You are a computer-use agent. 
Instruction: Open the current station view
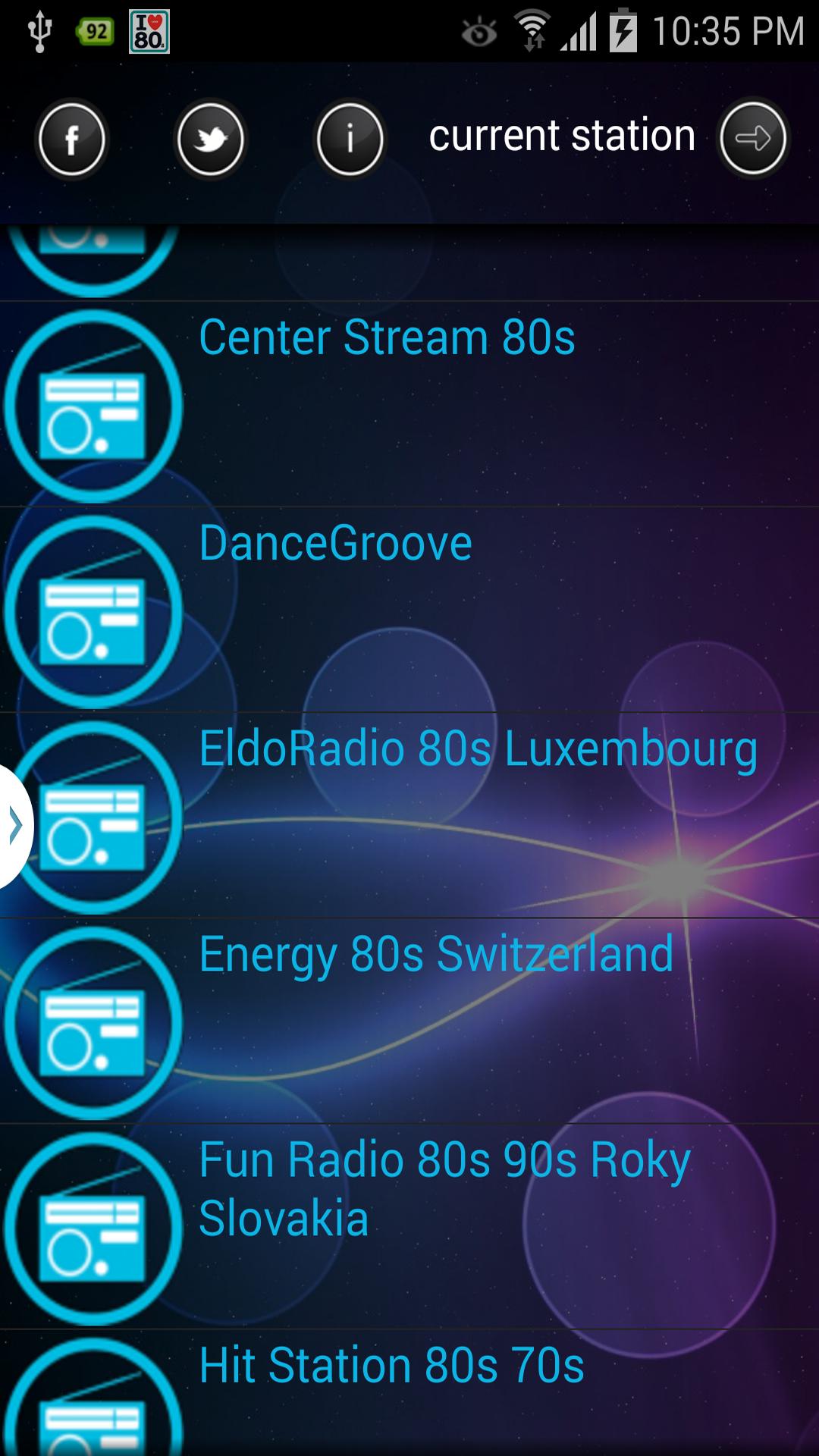pyautogui.click(x=562, y=135)
